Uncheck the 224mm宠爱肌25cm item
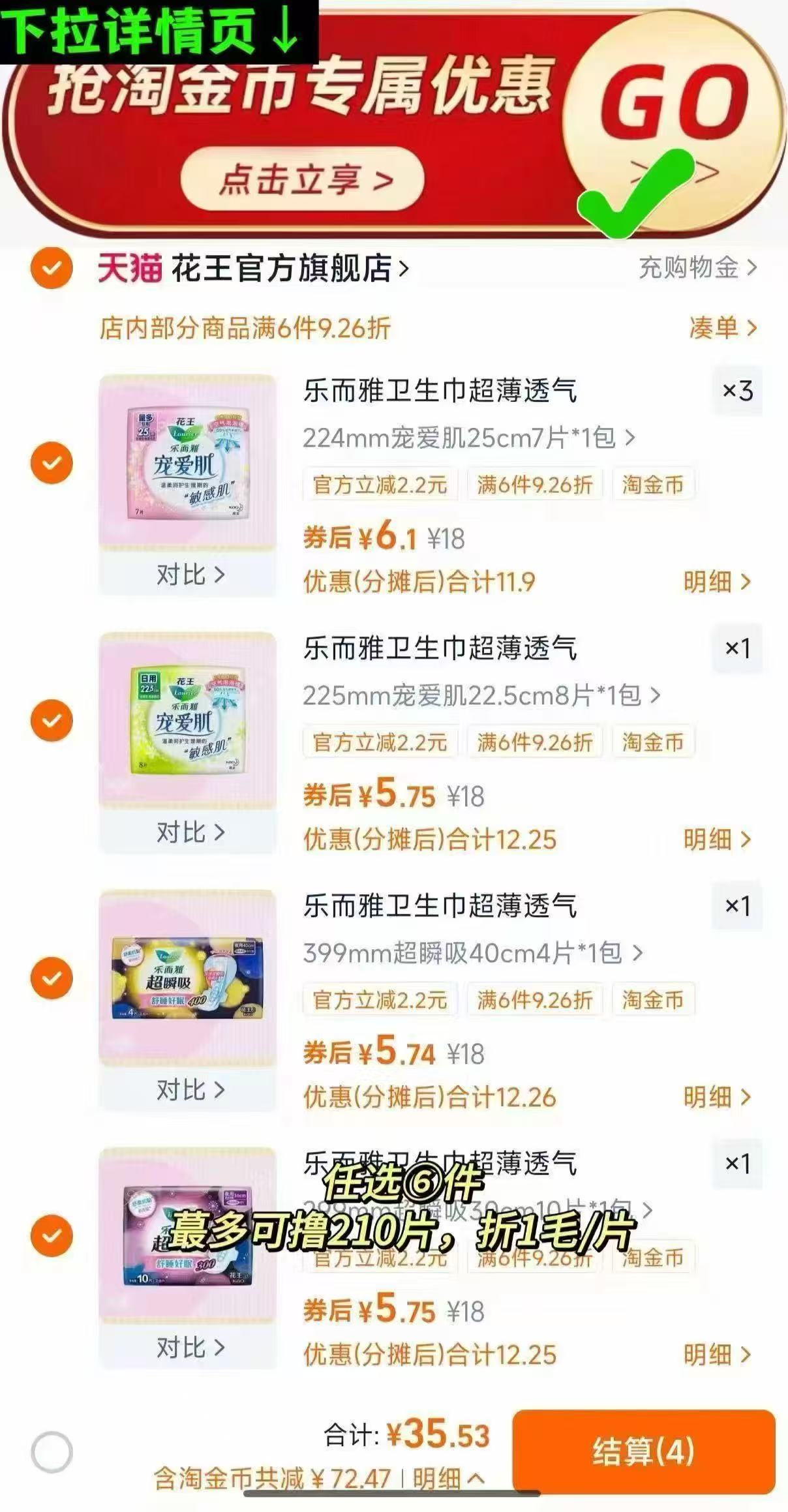 50,461
